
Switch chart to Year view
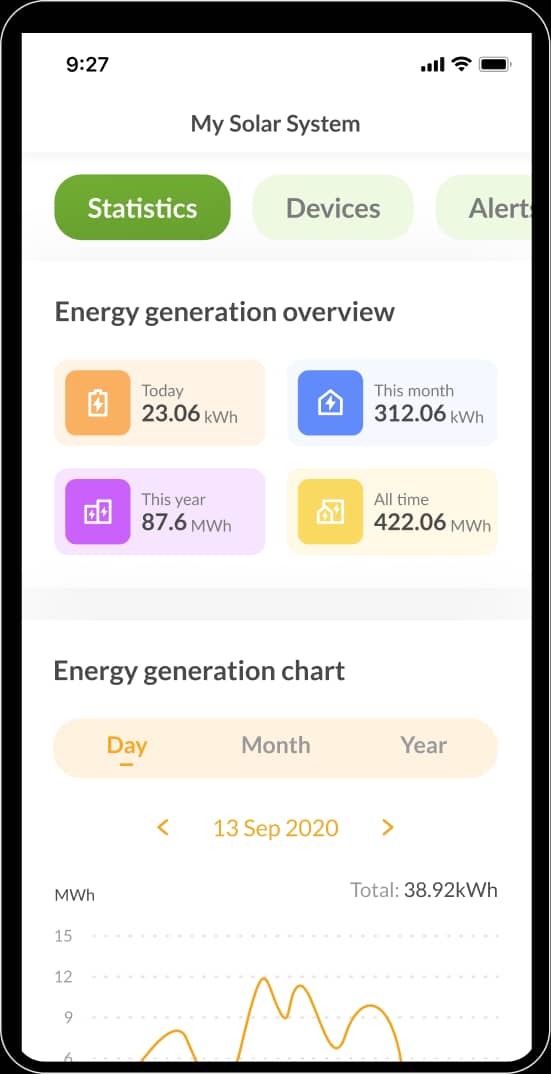(x=424, y=745)
